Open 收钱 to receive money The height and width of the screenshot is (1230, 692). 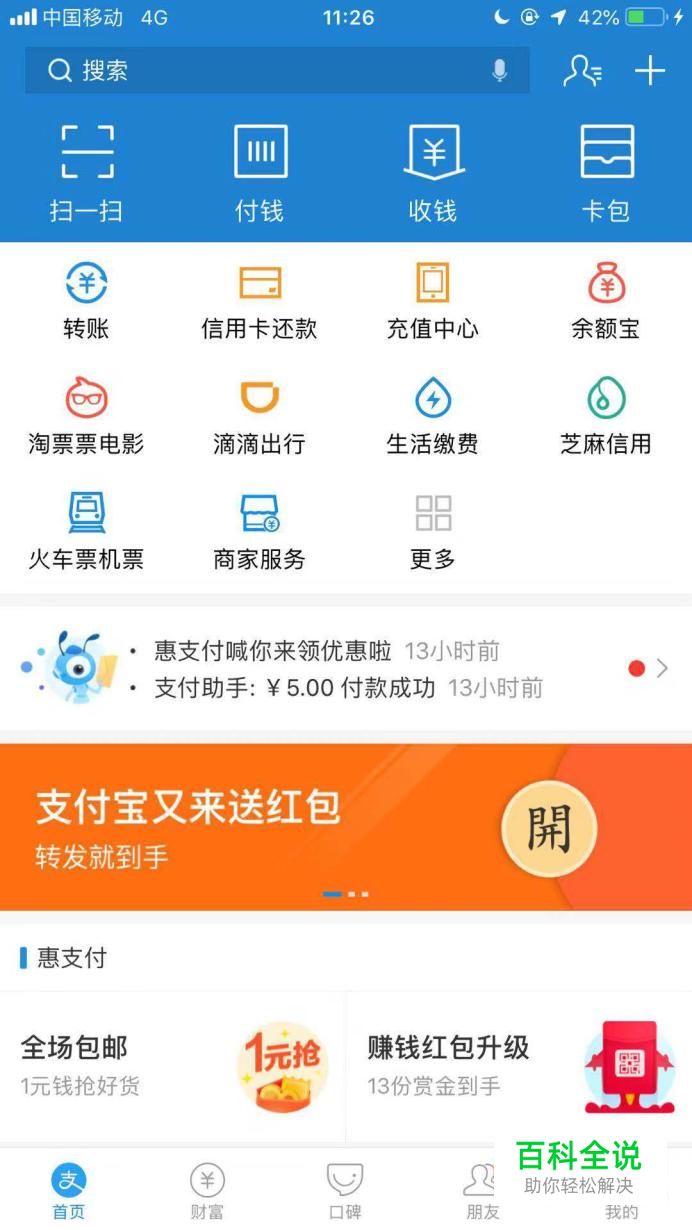coord(433,172)
